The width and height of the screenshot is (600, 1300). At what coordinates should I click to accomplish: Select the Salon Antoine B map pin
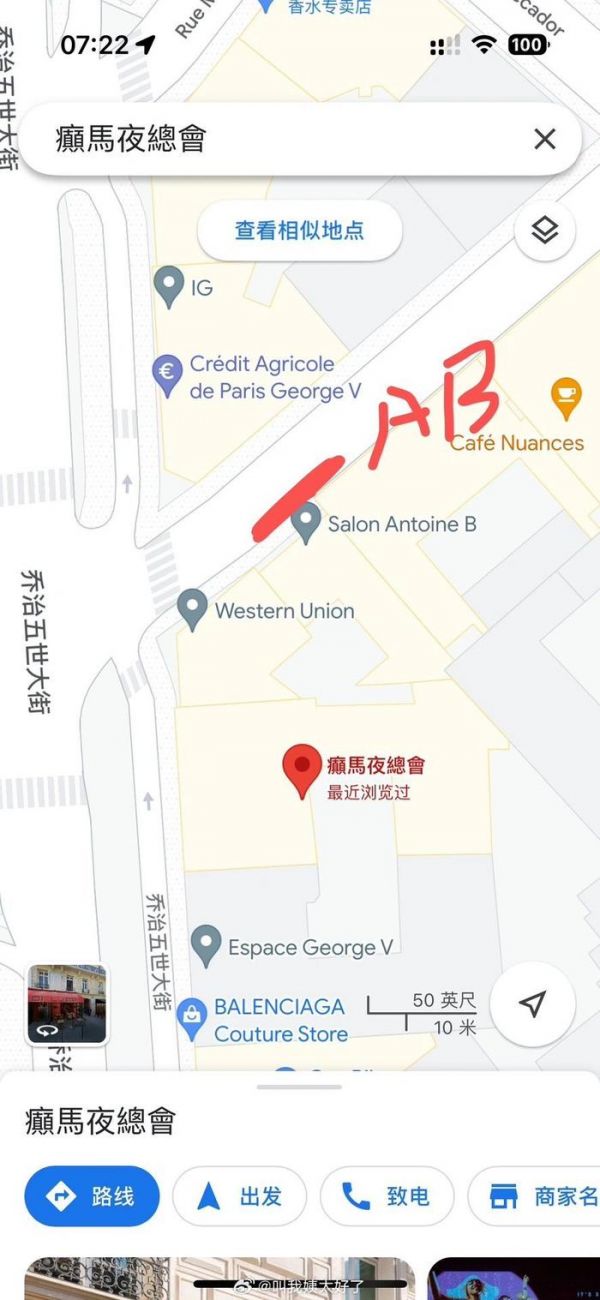(x=306, y=522)
